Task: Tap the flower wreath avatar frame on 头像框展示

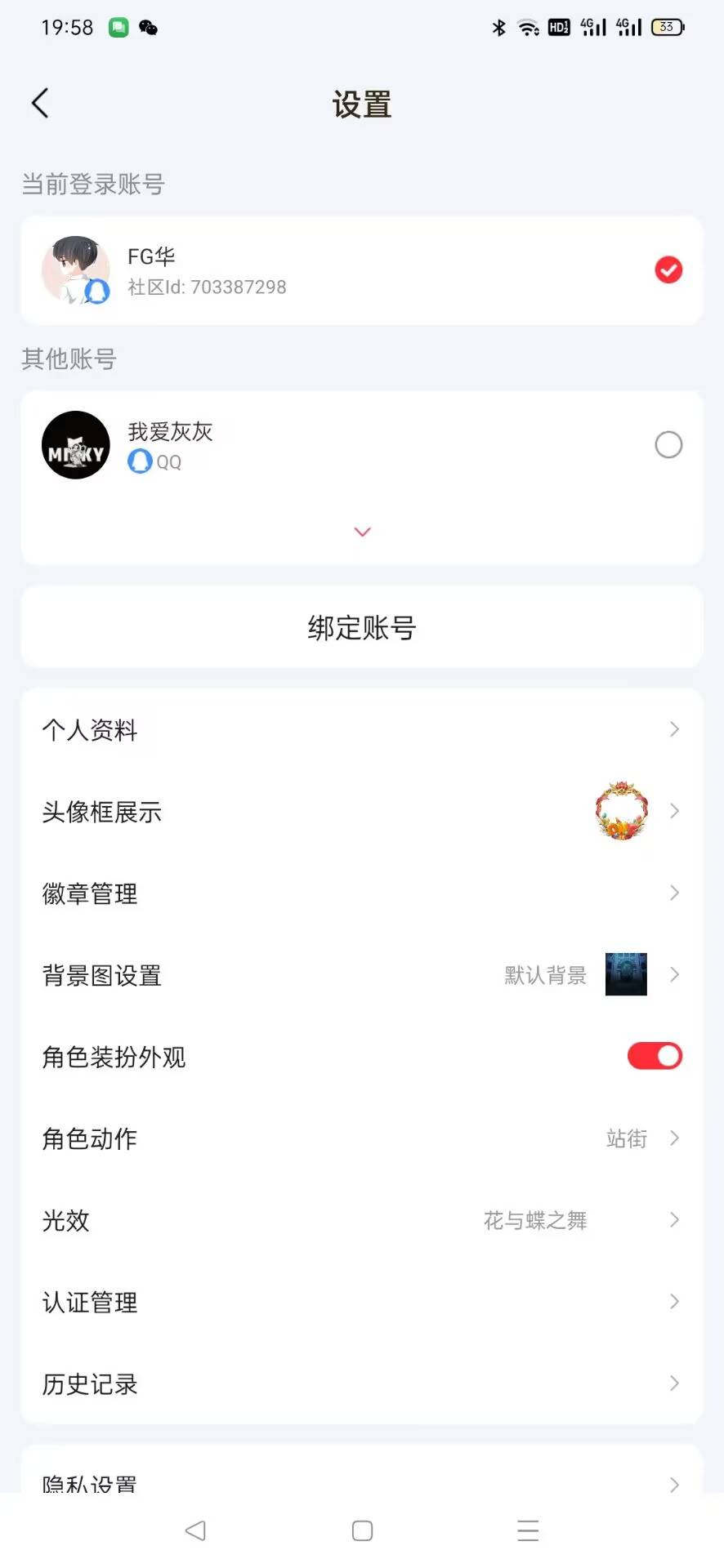Action: [621, 811]
